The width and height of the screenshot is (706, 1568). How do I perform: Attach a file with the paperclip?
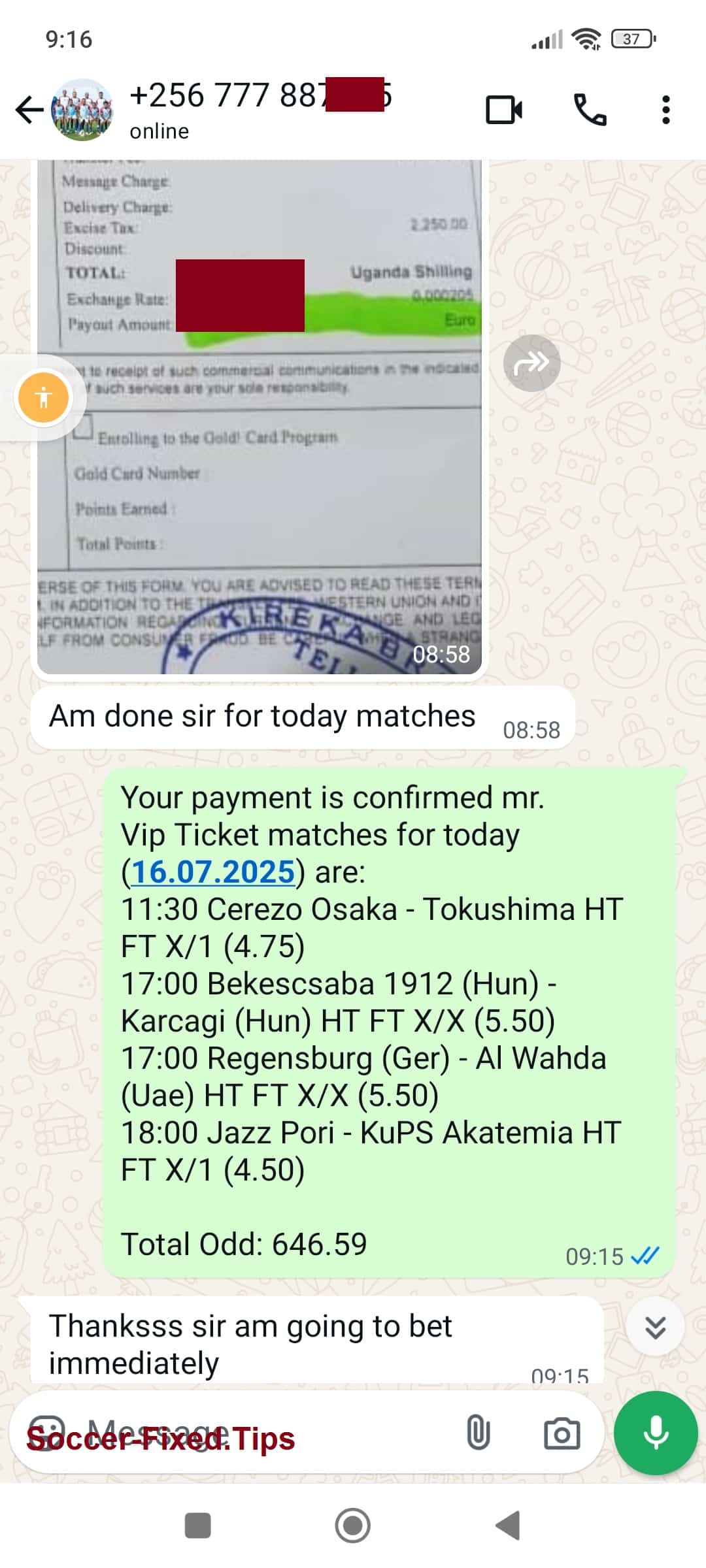pos(478,1433)
